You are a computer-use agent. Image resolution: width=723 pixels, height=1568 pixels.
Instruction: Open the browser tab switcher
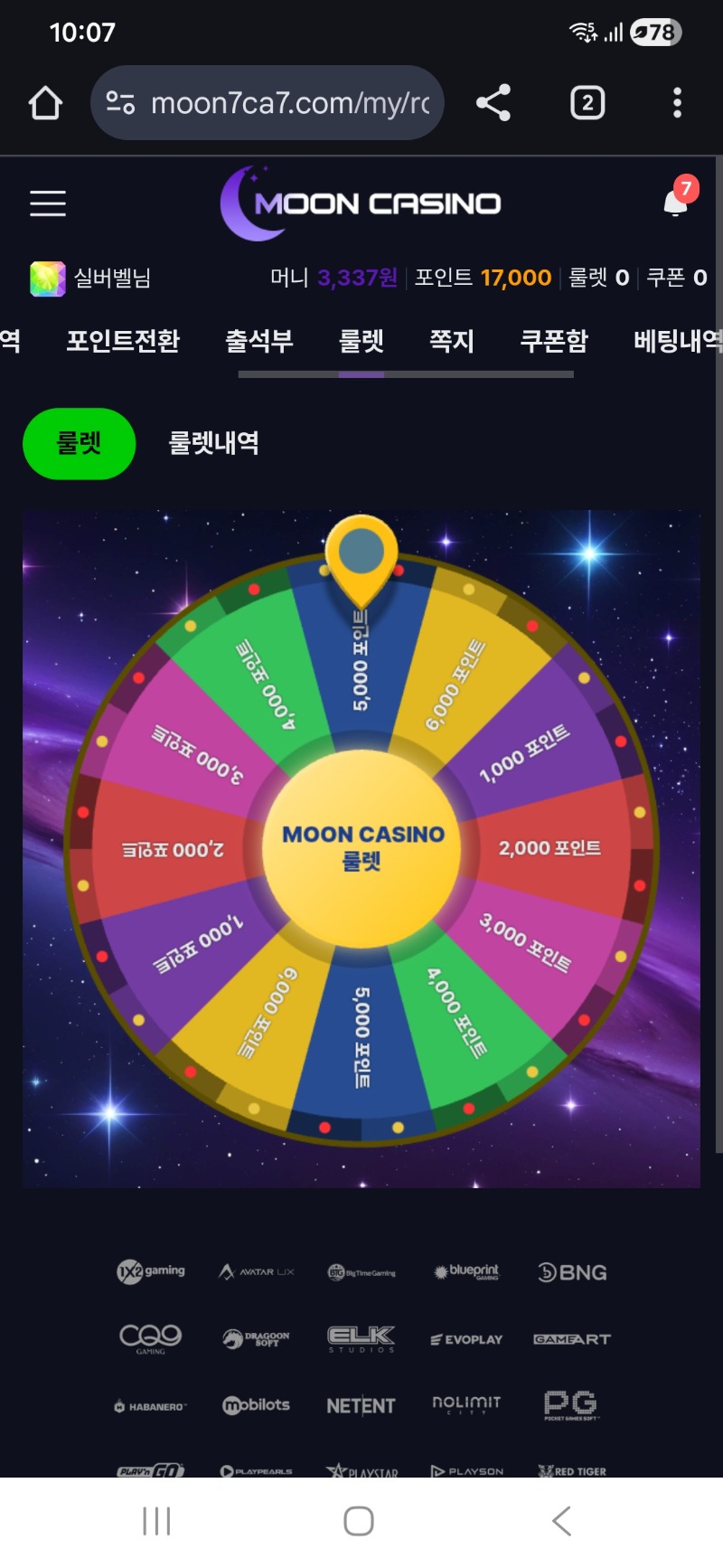click(587, 103)
